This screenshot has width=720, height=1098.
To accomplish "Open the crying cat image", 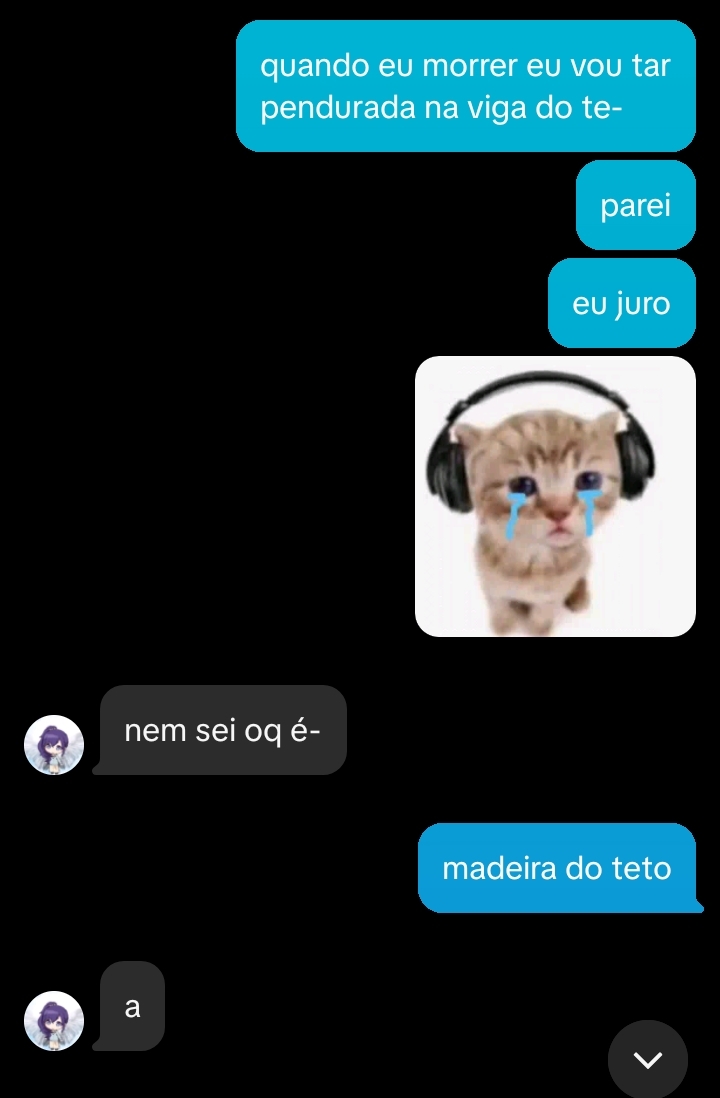I will pos(555,496).
